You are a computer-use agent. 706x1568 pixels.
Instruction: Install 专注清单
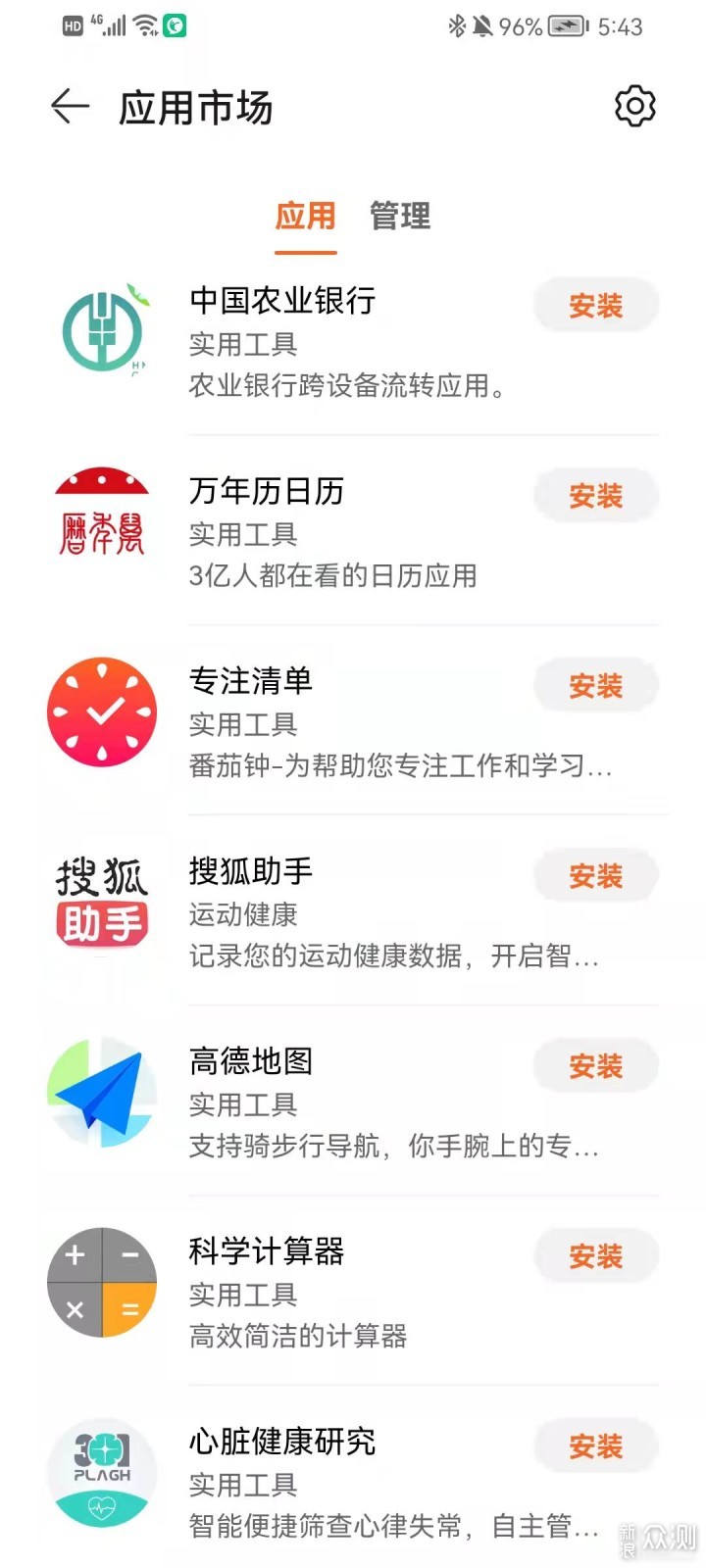pos(596,686)
